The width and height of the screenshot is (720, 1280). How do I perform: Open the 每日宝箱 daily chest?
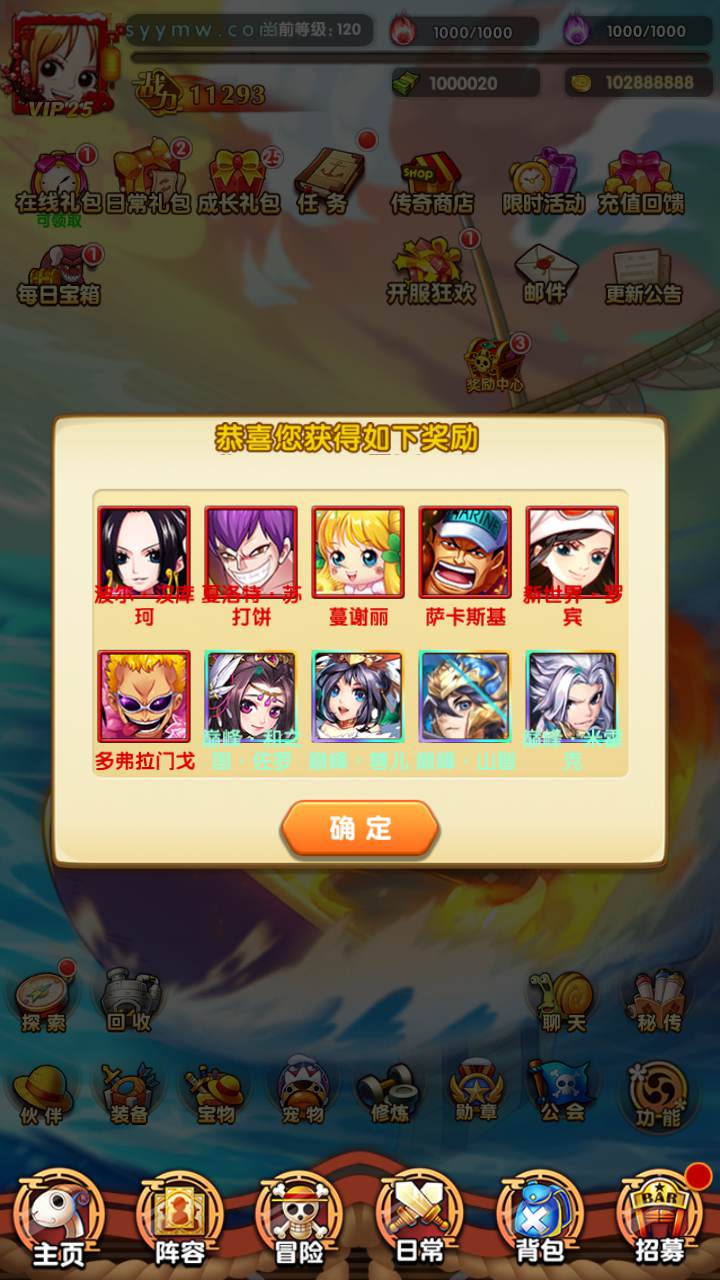59,276
